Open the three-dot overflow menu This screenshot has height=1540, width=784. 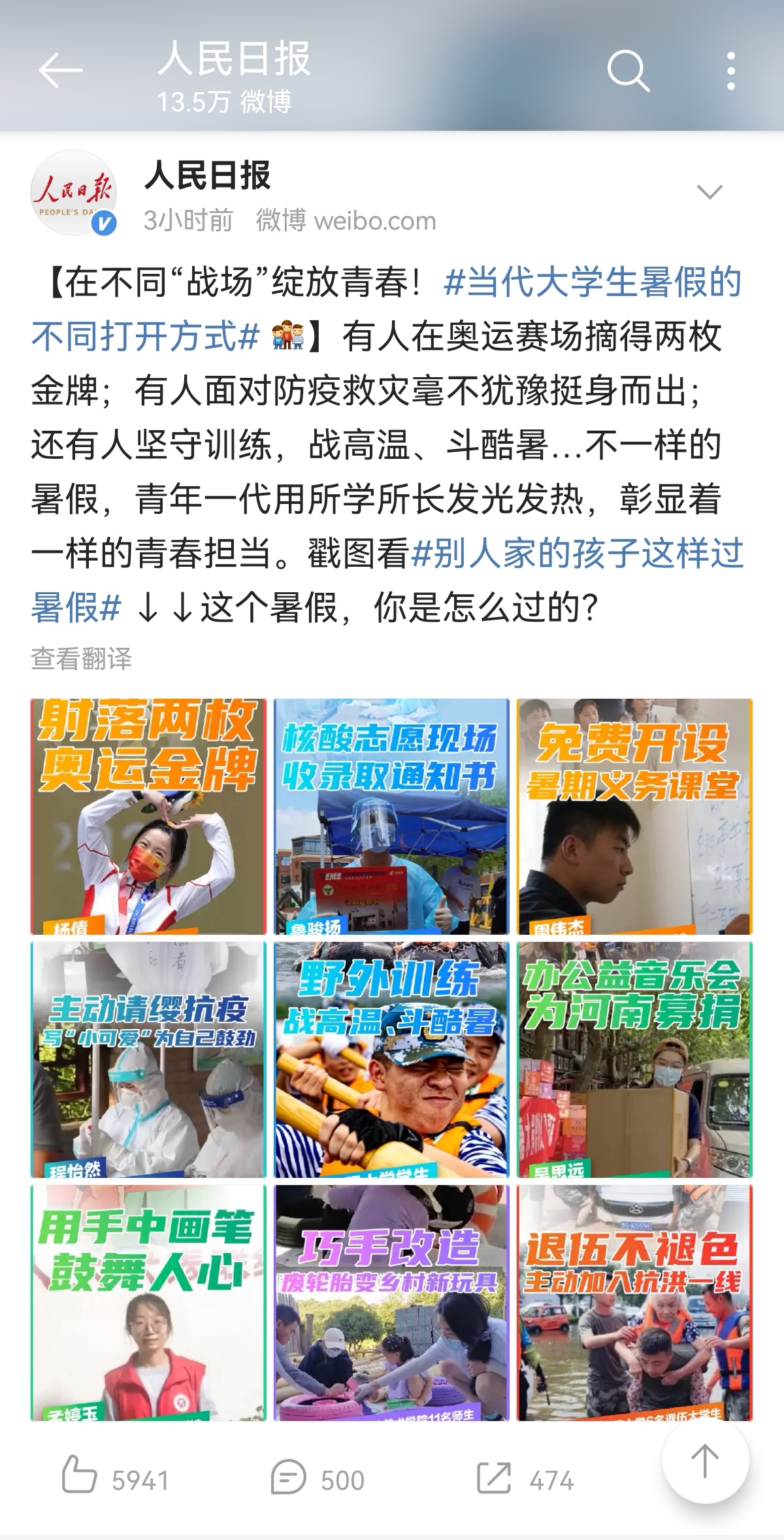pyautogui.click(x=731, y=71)
